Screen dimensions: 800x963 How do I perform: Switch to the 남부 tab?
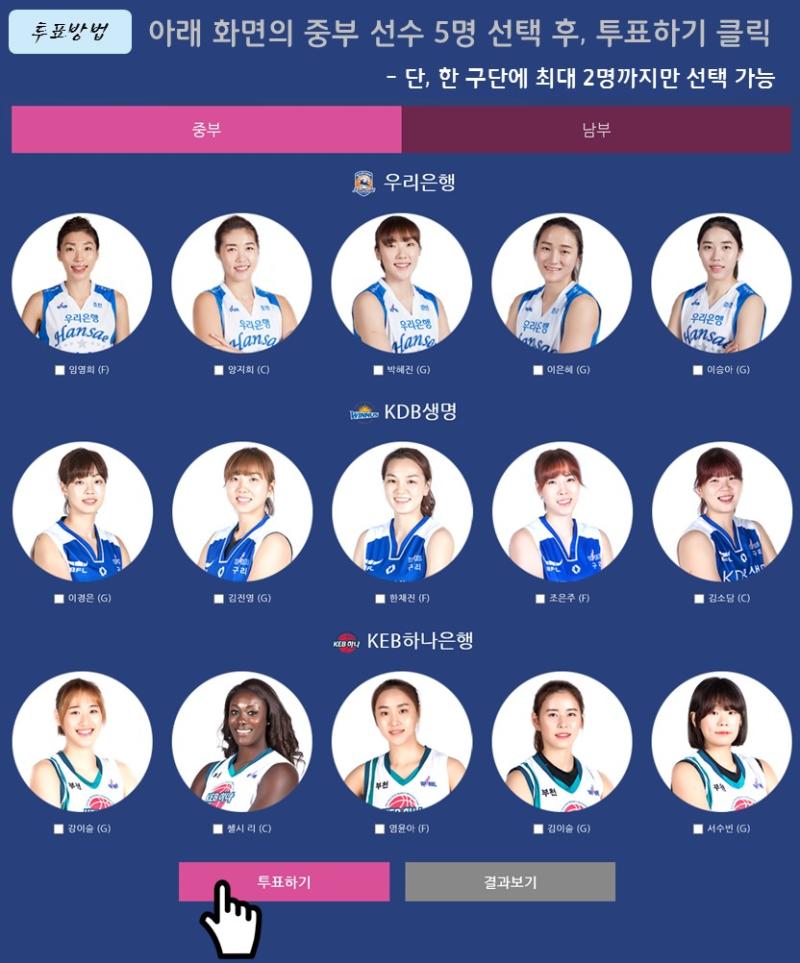(596, 130)
